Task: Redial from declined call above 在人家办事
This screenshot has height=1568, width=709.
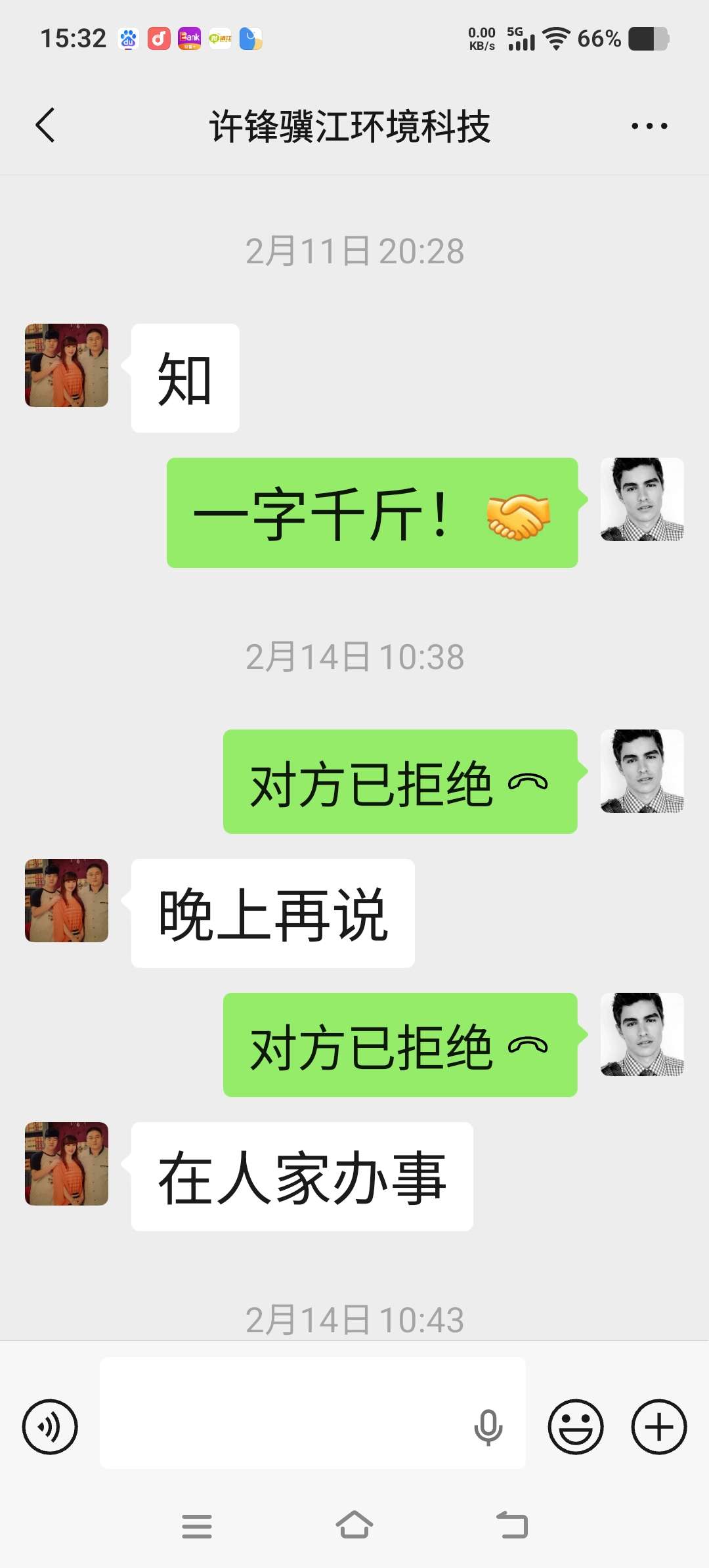Action: 400,1045
